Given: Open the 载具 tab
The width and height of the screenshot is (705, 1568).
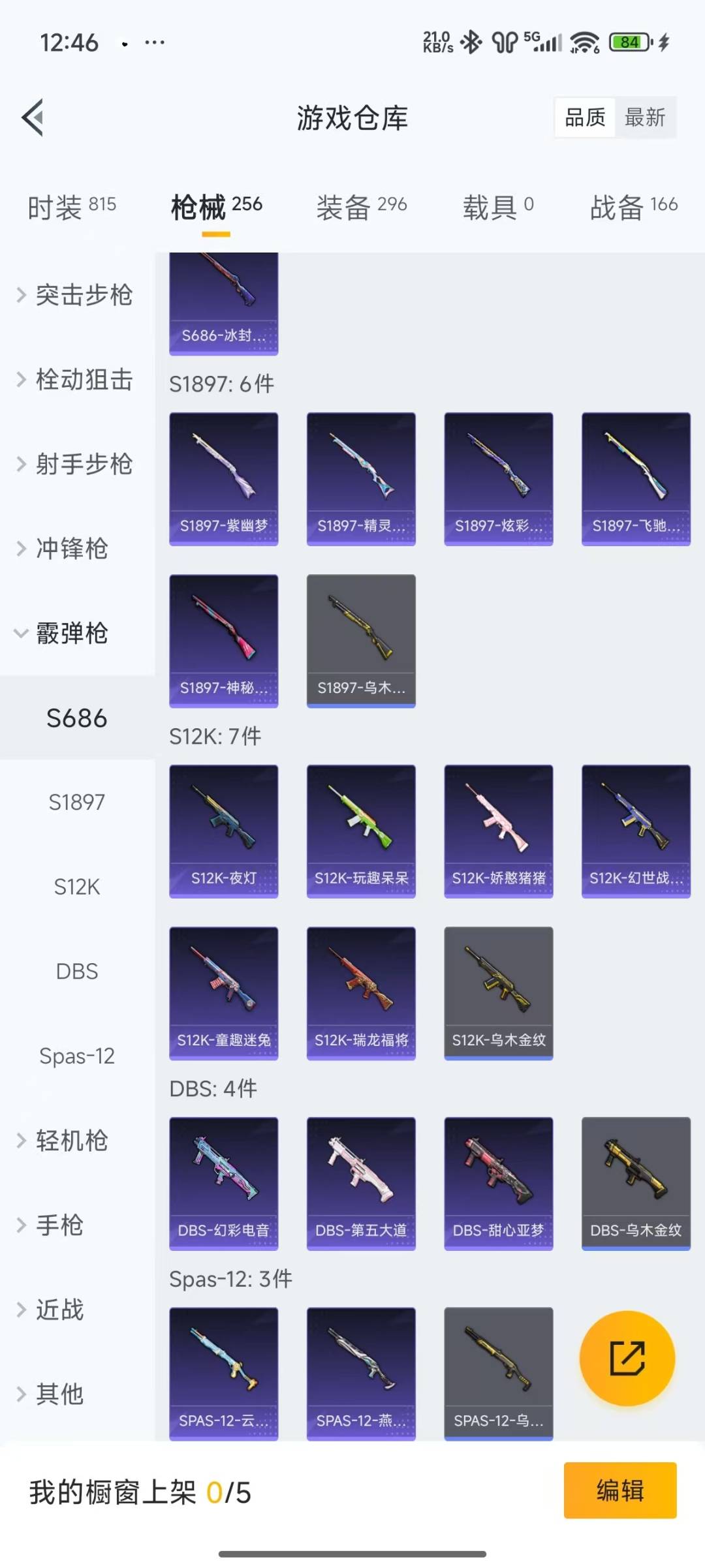Looking at the screenshot, I should click(x=498, y=207).
